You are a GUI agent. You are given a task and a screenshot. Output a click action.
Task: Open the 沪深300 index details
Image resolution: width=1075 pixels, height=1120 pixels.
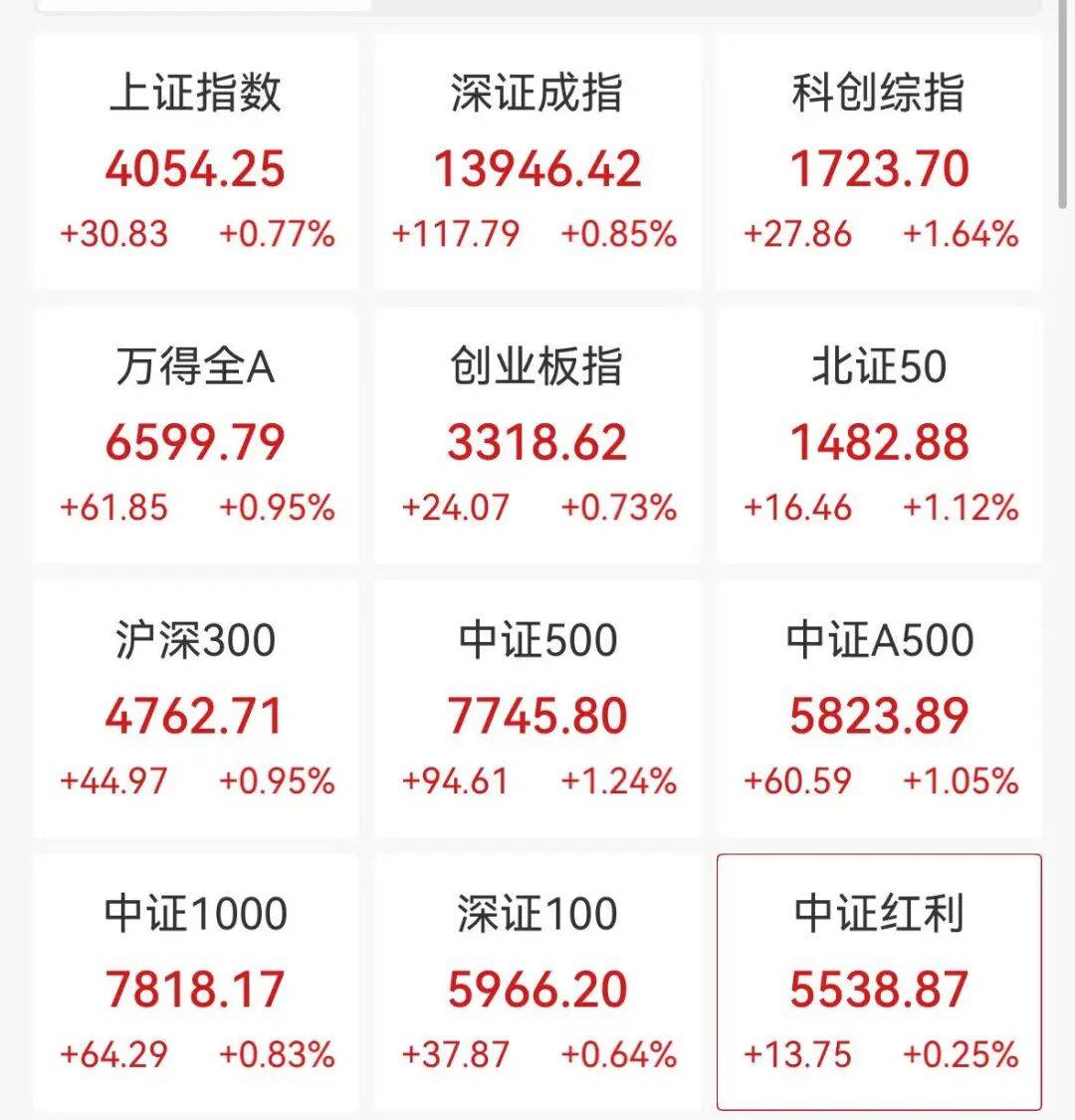point(196,711)
